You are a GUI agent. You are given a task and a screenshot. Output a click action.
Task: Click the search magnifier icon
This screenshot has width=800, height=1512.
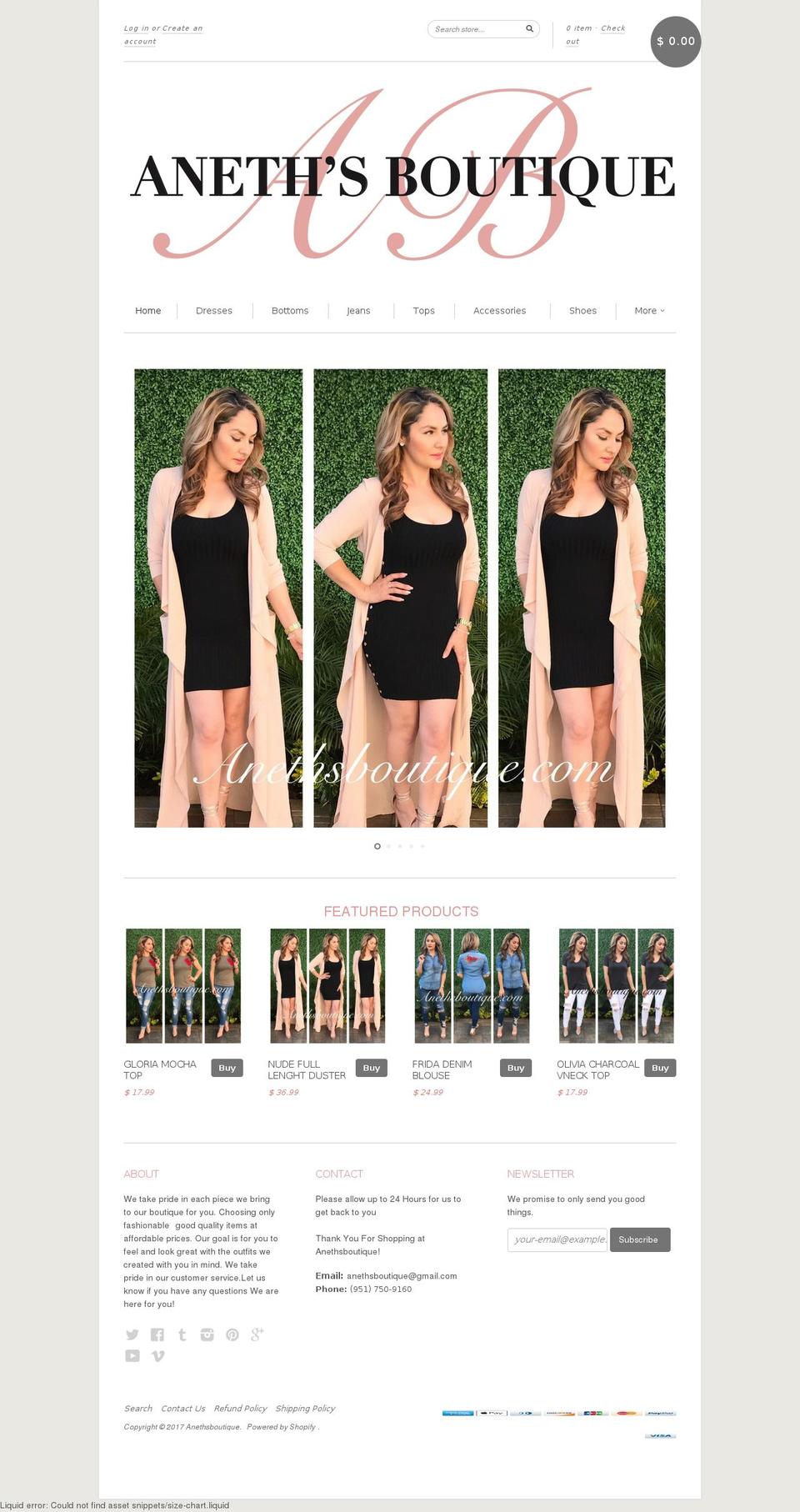tap(528, 28)
